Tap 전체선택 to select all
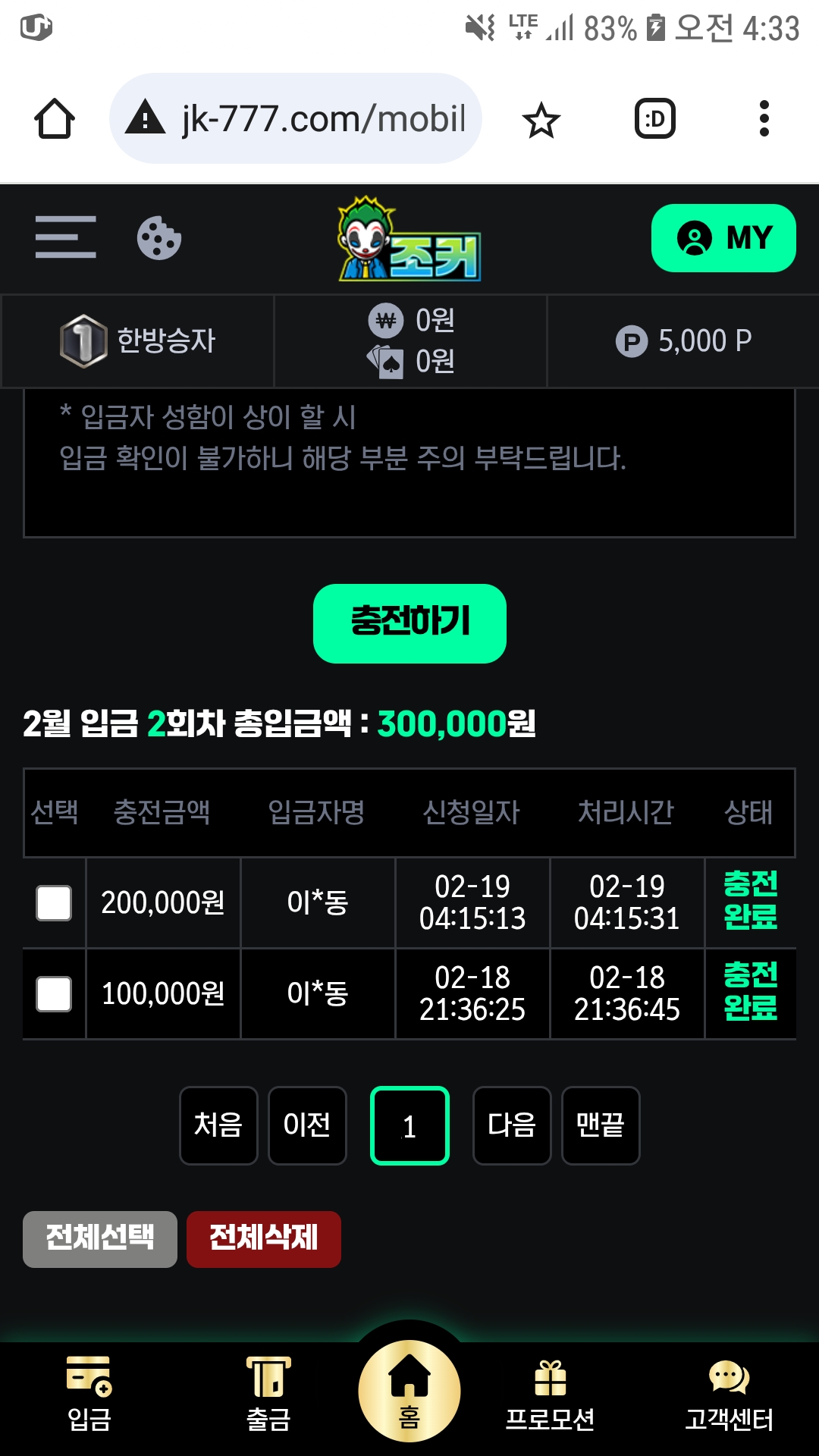The height and width of the screenshot is (1456, 819). (100, 1239)
